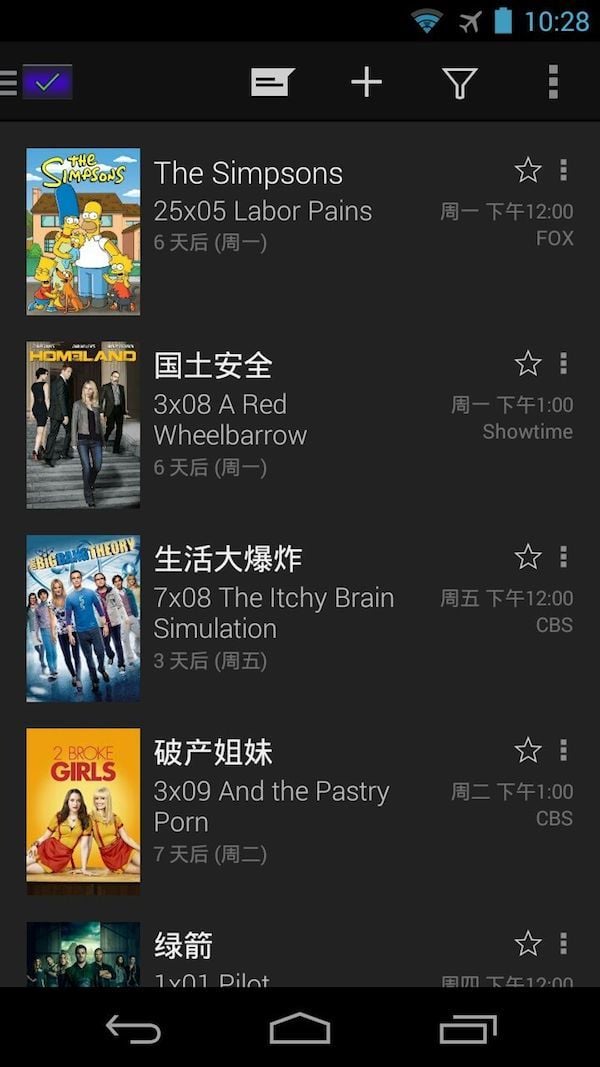600x1067 pixels.
Task: Open the filter options
Action: point(459,82)
